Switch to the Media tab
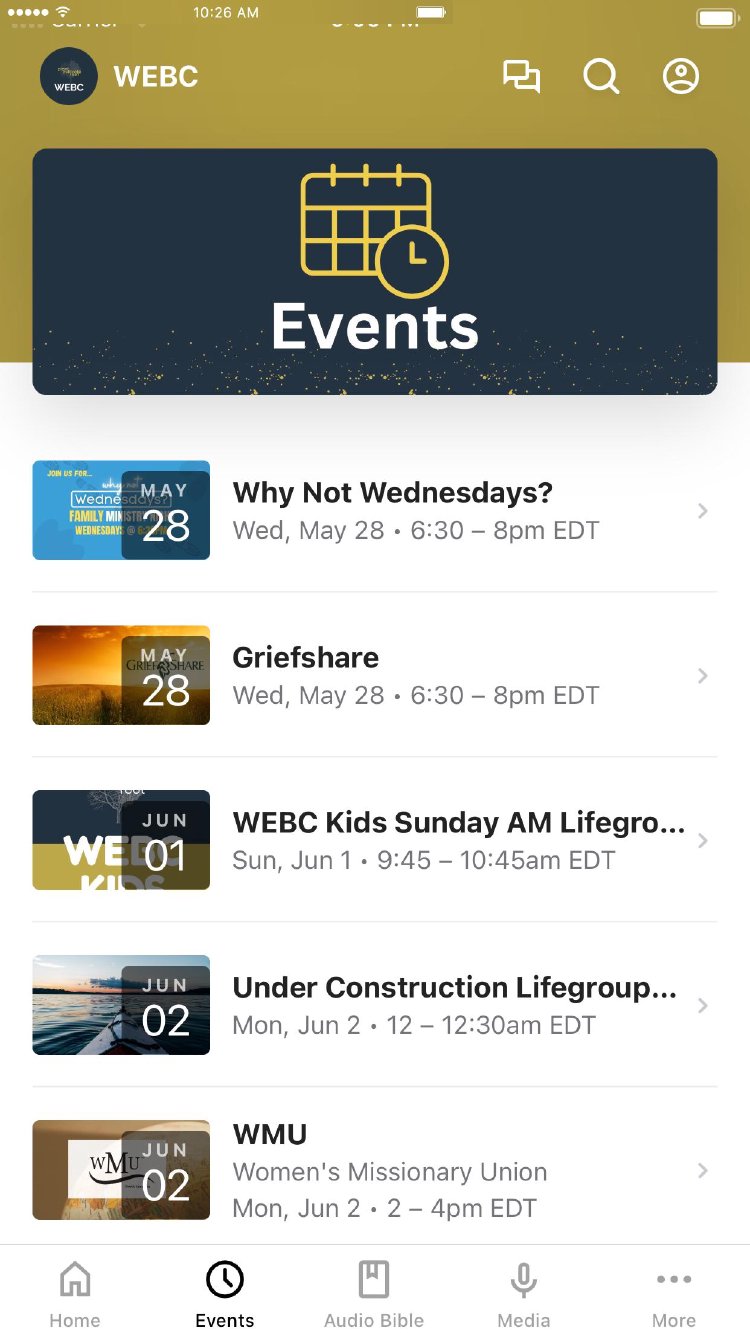 [524, 1293]
